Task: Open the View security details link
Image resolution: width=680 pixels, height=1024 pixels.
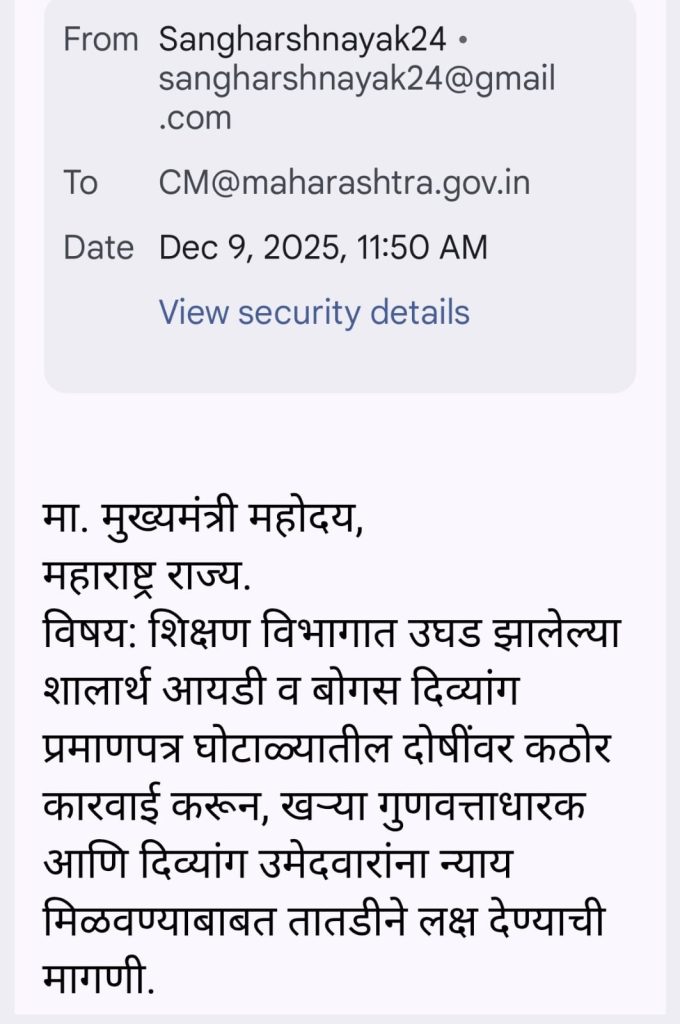Action: (x=314, y=313)
